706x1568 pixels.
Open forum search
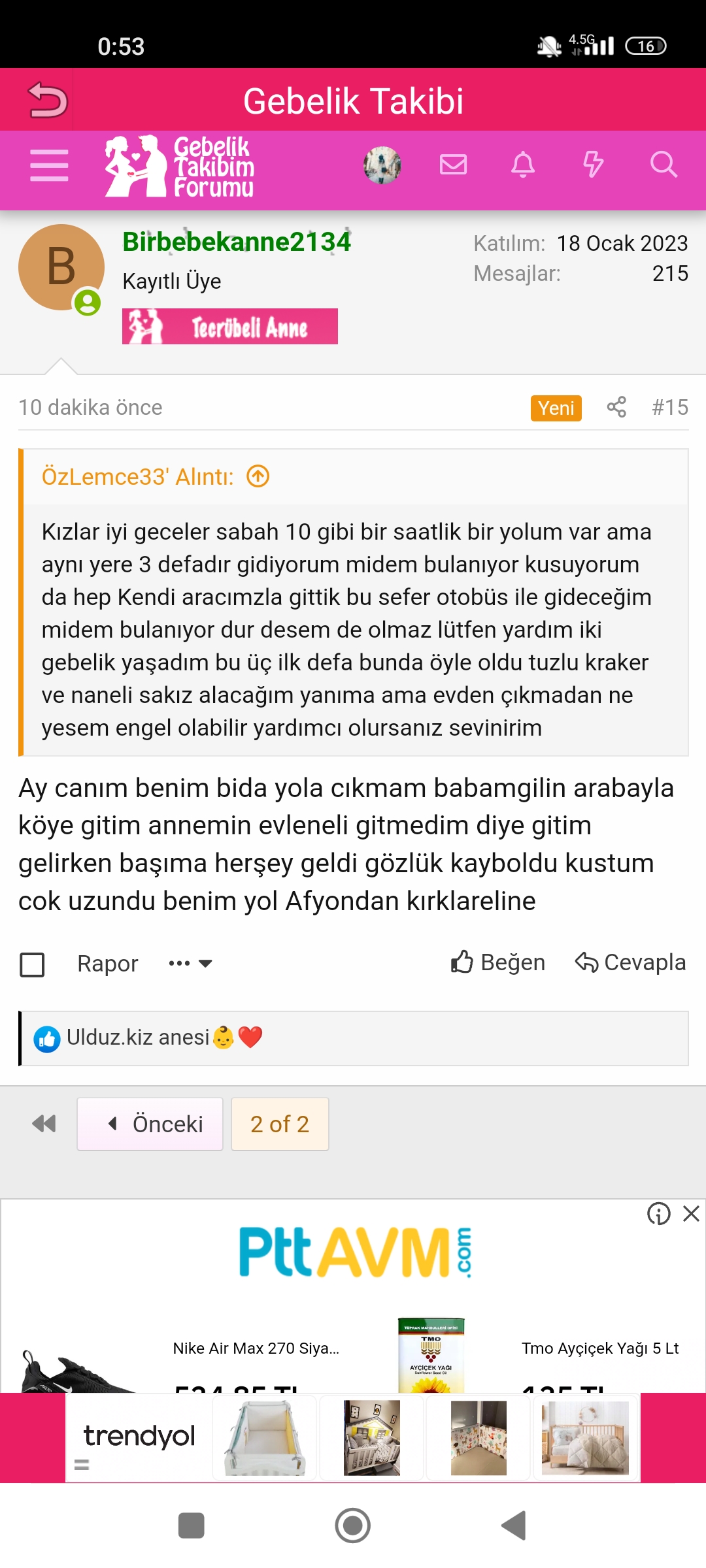[664, 165]
